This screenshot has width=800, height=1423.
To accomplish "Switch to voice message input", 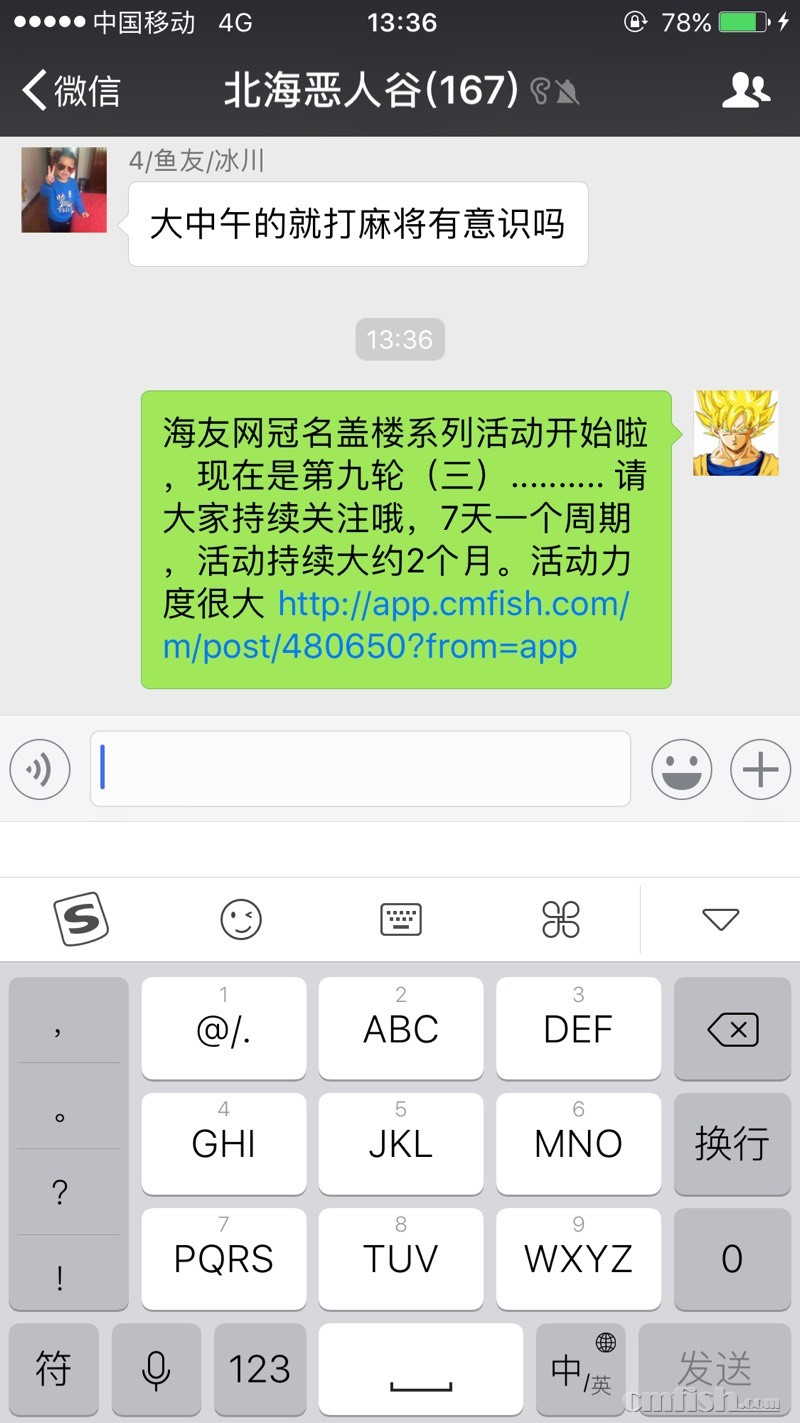I will 40,769.
